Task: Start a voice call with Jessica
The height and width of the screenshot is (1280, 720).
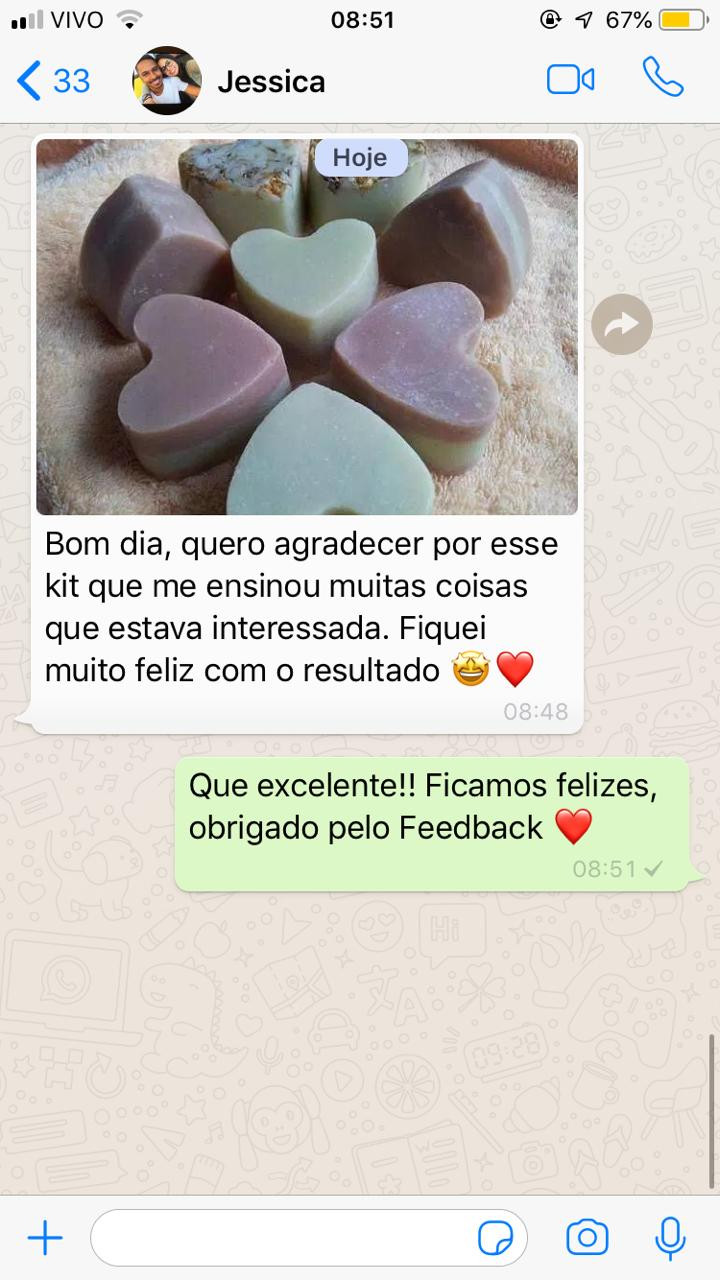Action: pyautogui.click(x=662, y=78)
